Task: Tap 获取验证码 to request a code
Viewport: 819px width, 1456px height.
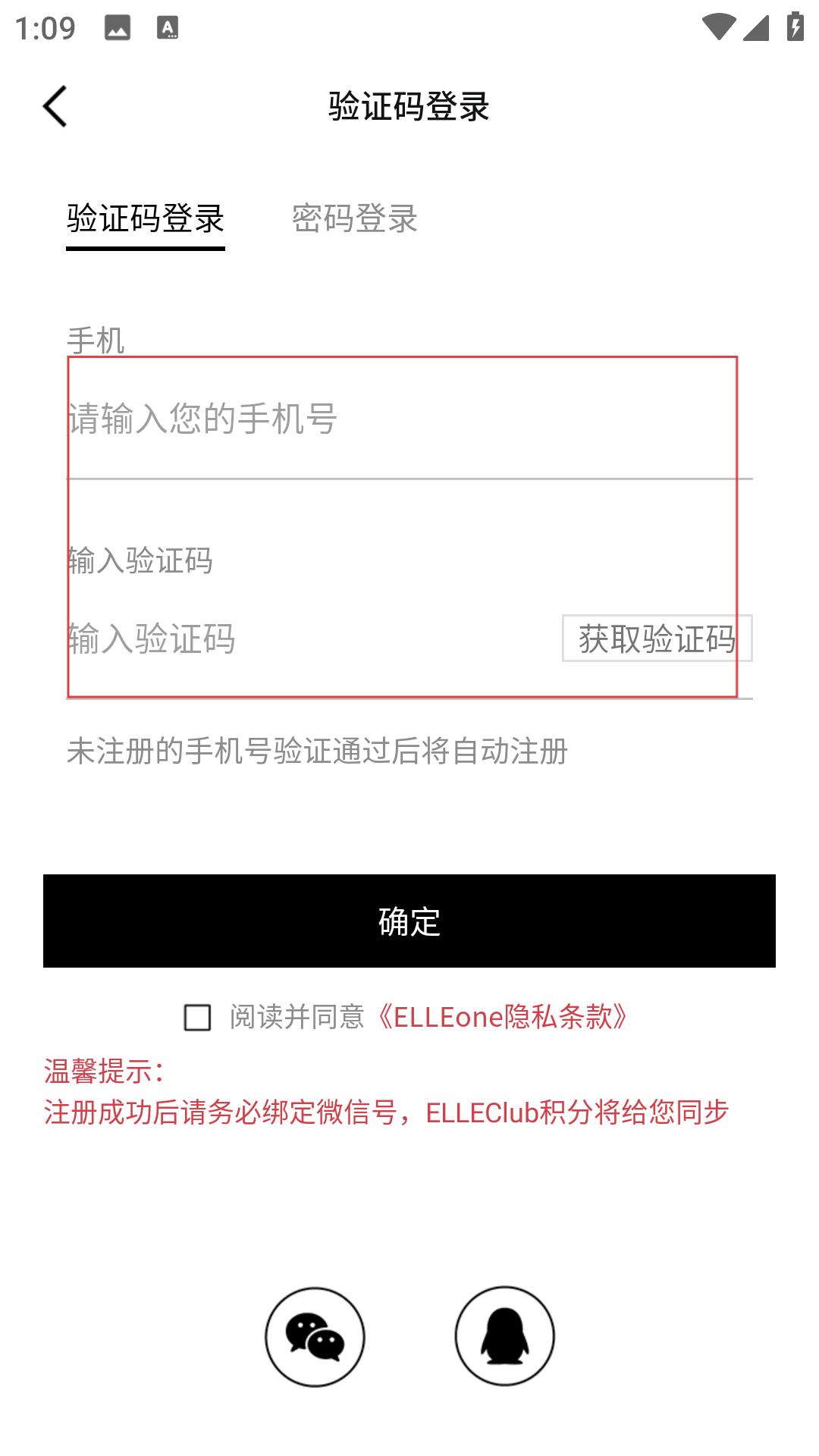Action: (657, 639)
